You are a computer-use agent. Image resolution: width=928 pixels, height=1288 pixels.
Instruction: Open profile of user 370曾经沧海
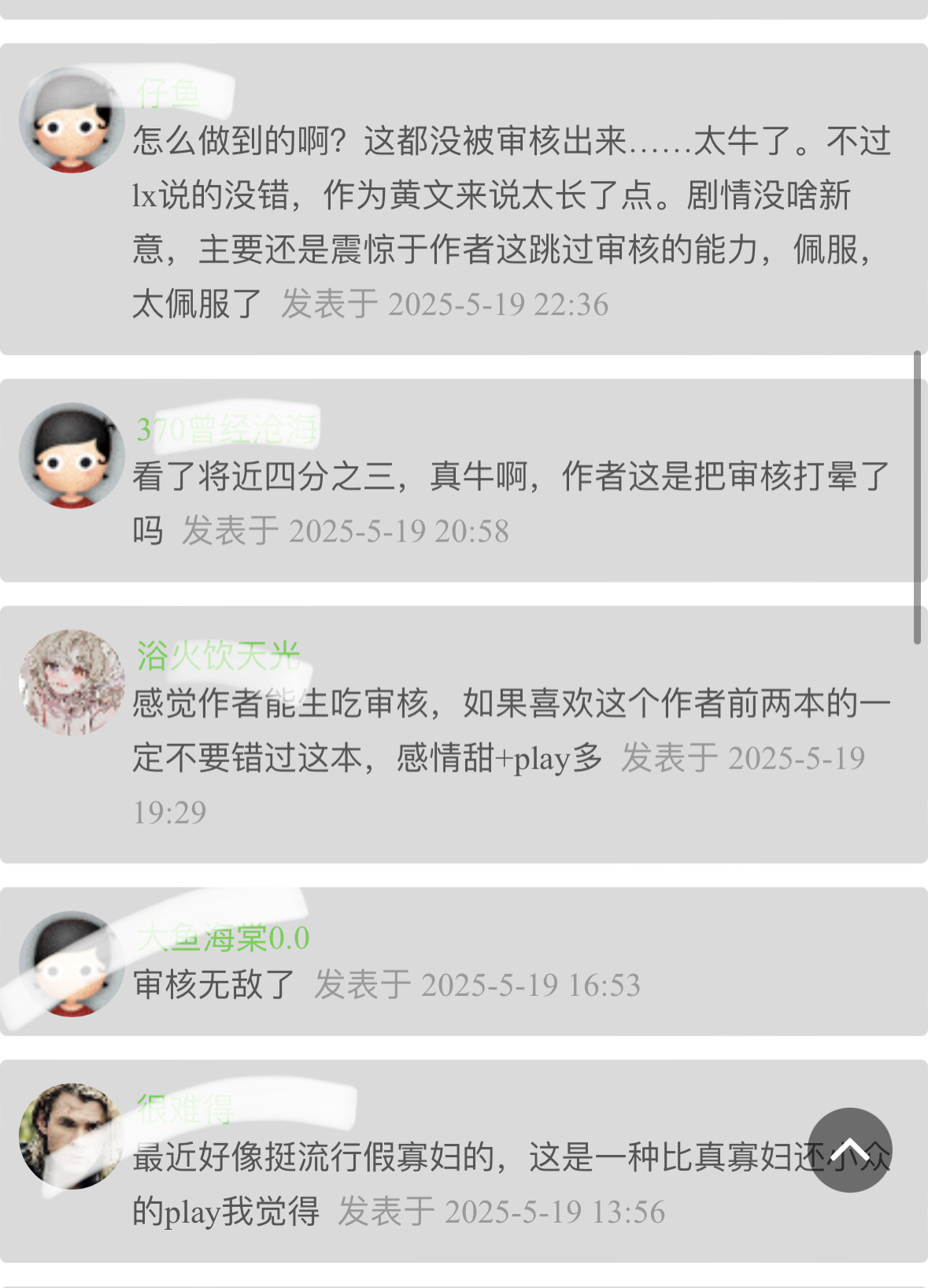tap(227, 429)
